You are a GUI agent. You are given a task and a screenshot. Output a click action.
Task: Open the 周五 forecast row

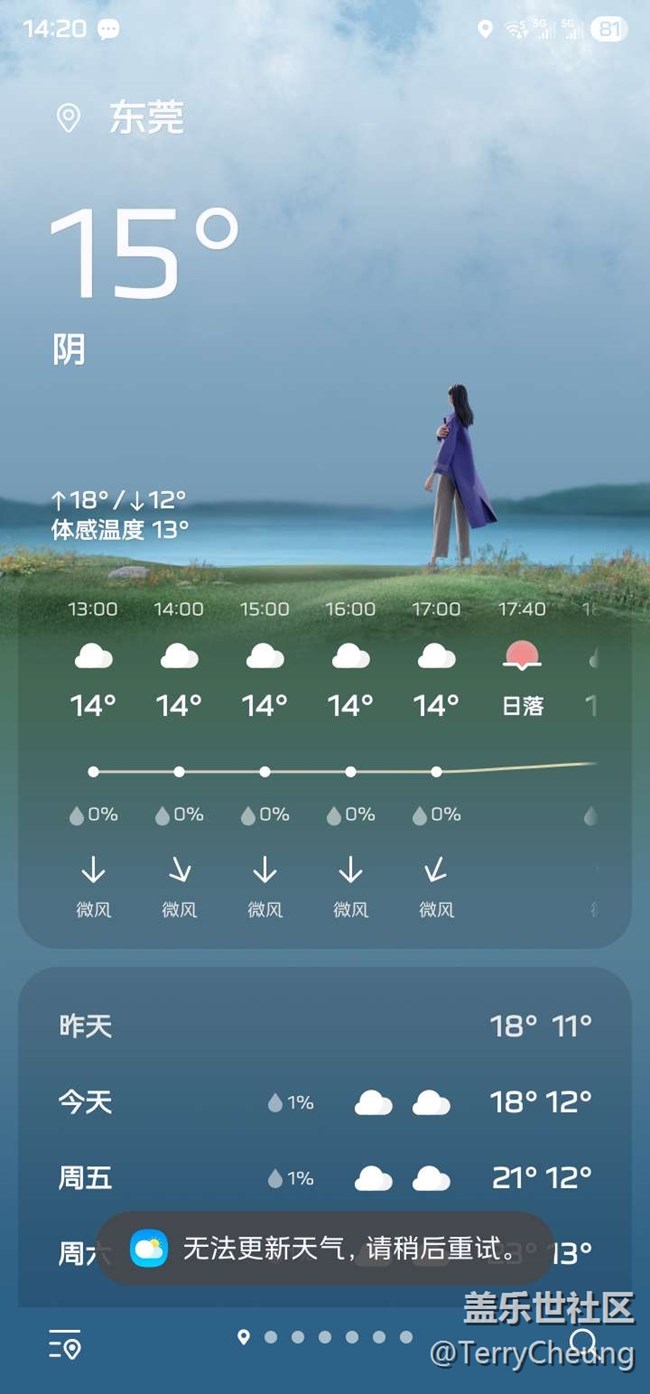coord(324,1178)
